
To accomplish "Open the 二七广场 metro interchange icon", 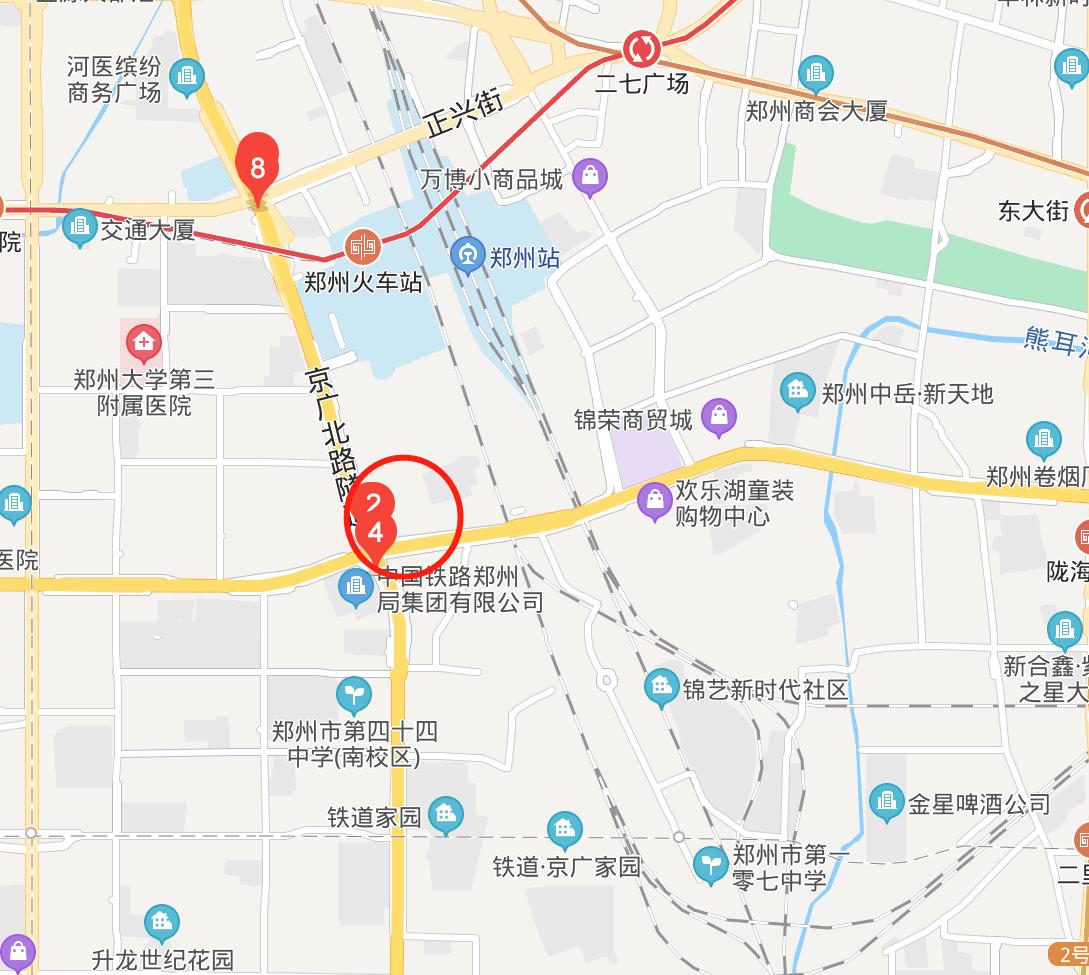I will [x=640, y=47].
